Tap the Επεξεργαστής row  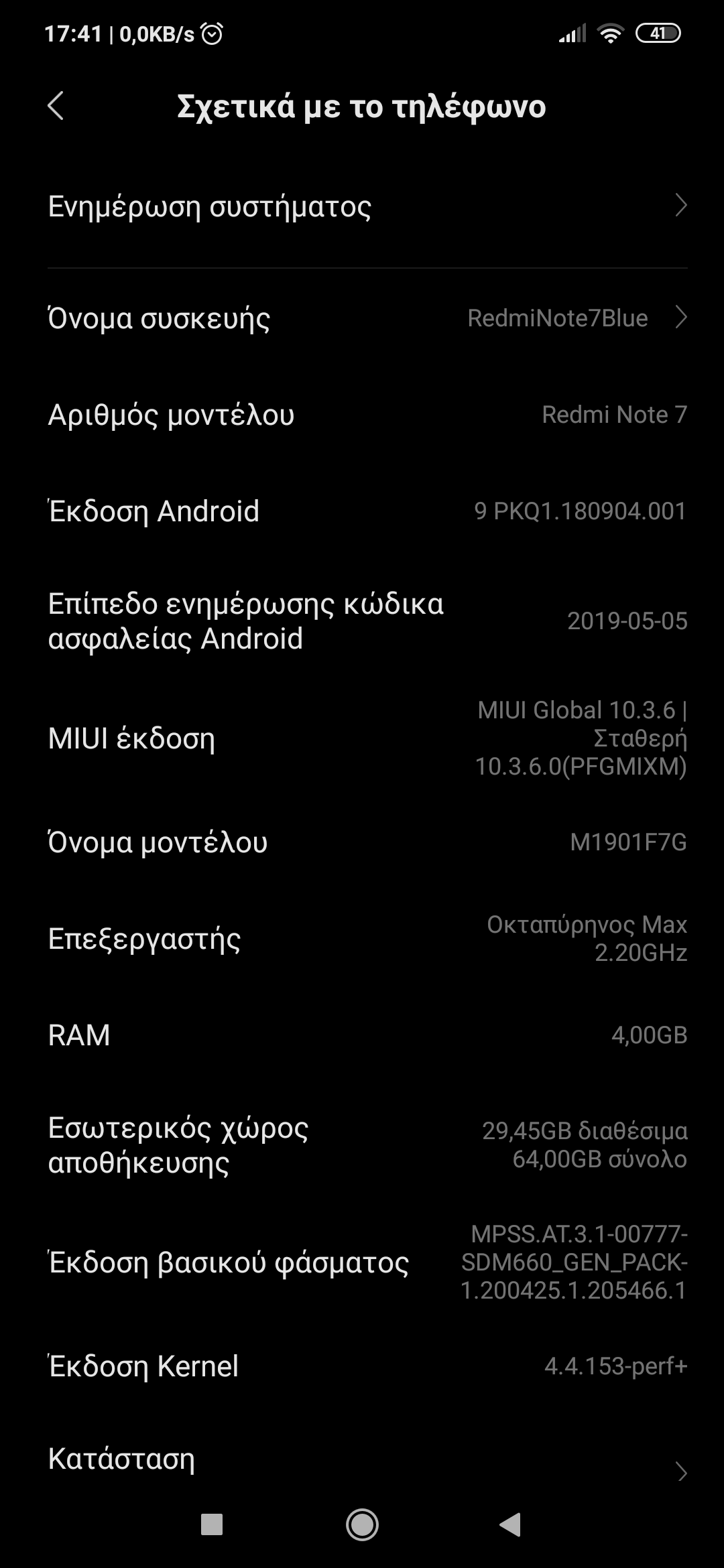(362, 939)
